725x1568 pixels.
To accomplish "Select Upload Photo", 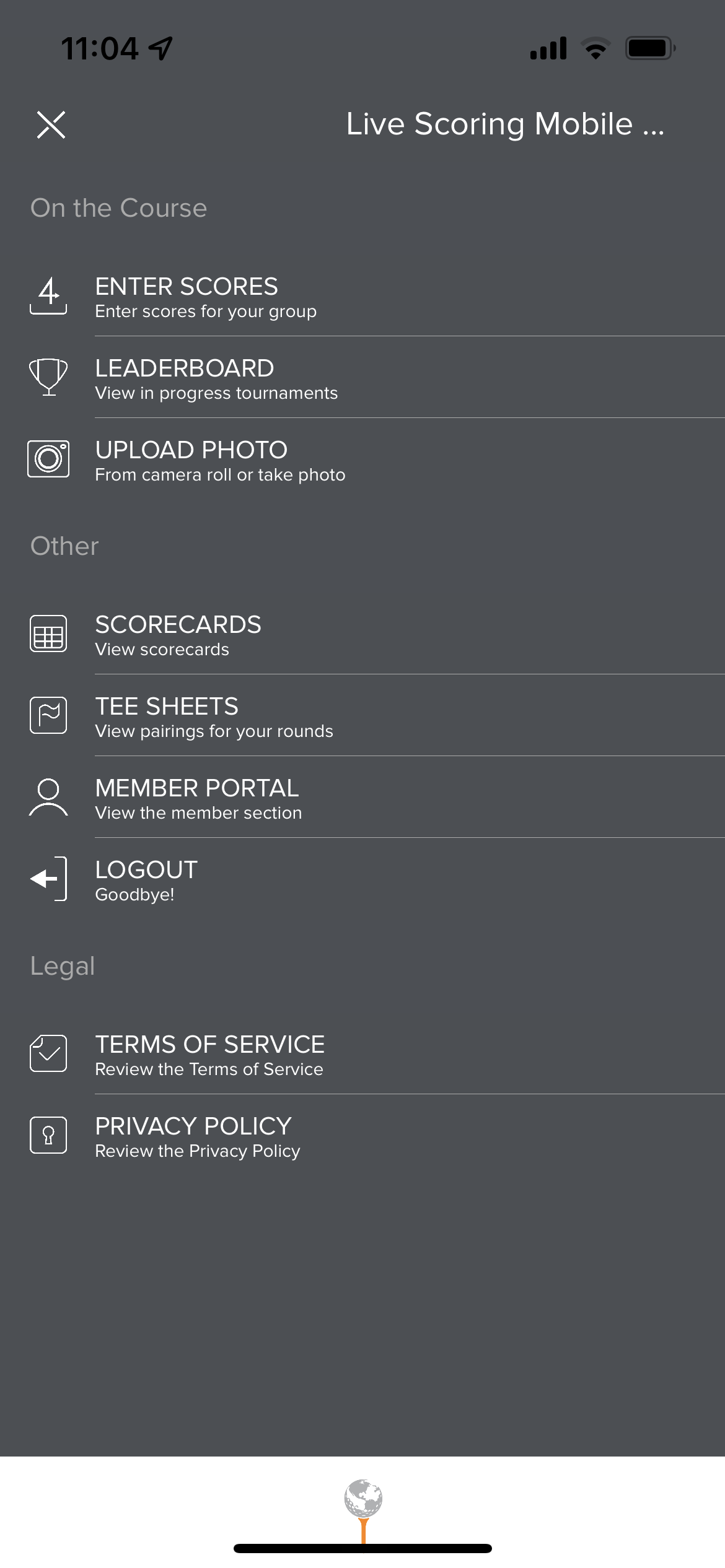I will point(362,460).
